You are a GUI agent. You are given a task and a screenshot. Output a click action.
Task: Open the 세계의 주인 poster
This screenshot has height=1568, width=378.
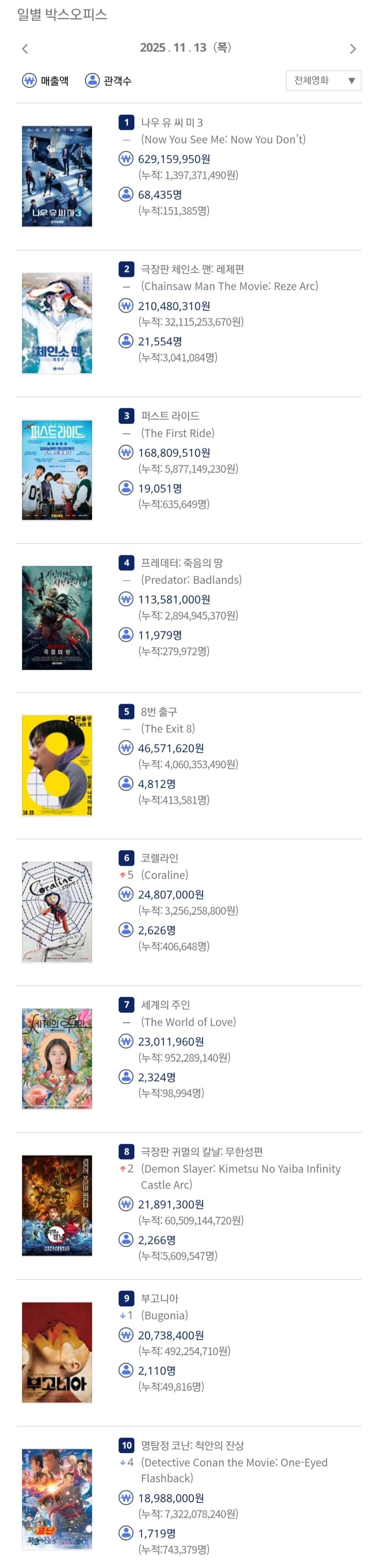tap(56, 1058)
